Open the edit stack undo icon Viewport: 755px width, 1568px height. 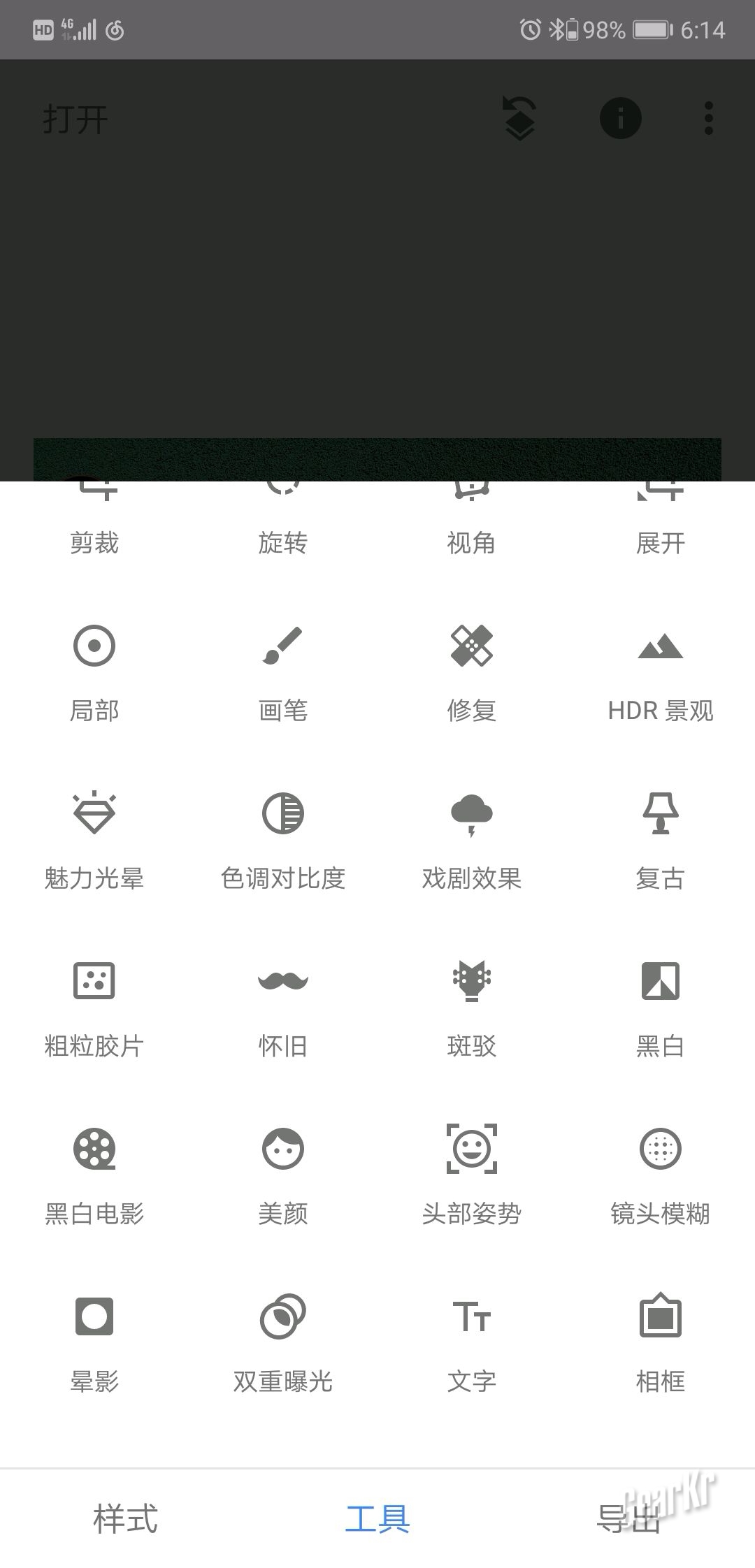(x=519, y=118)
